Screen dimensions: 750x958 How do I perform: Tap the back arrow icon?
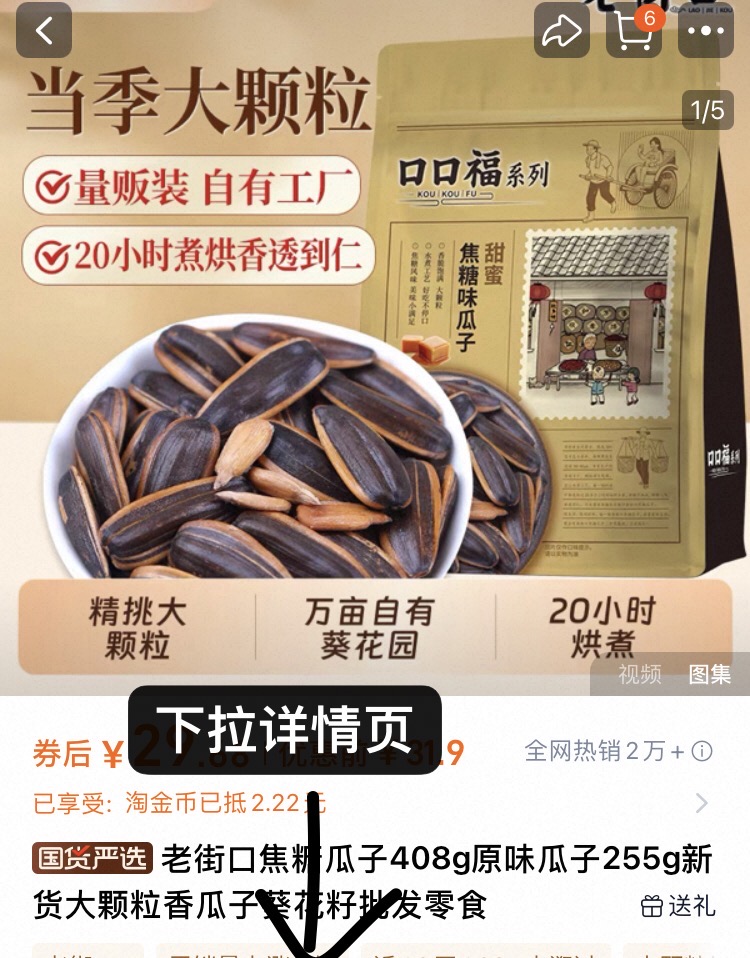pos(43,31)
